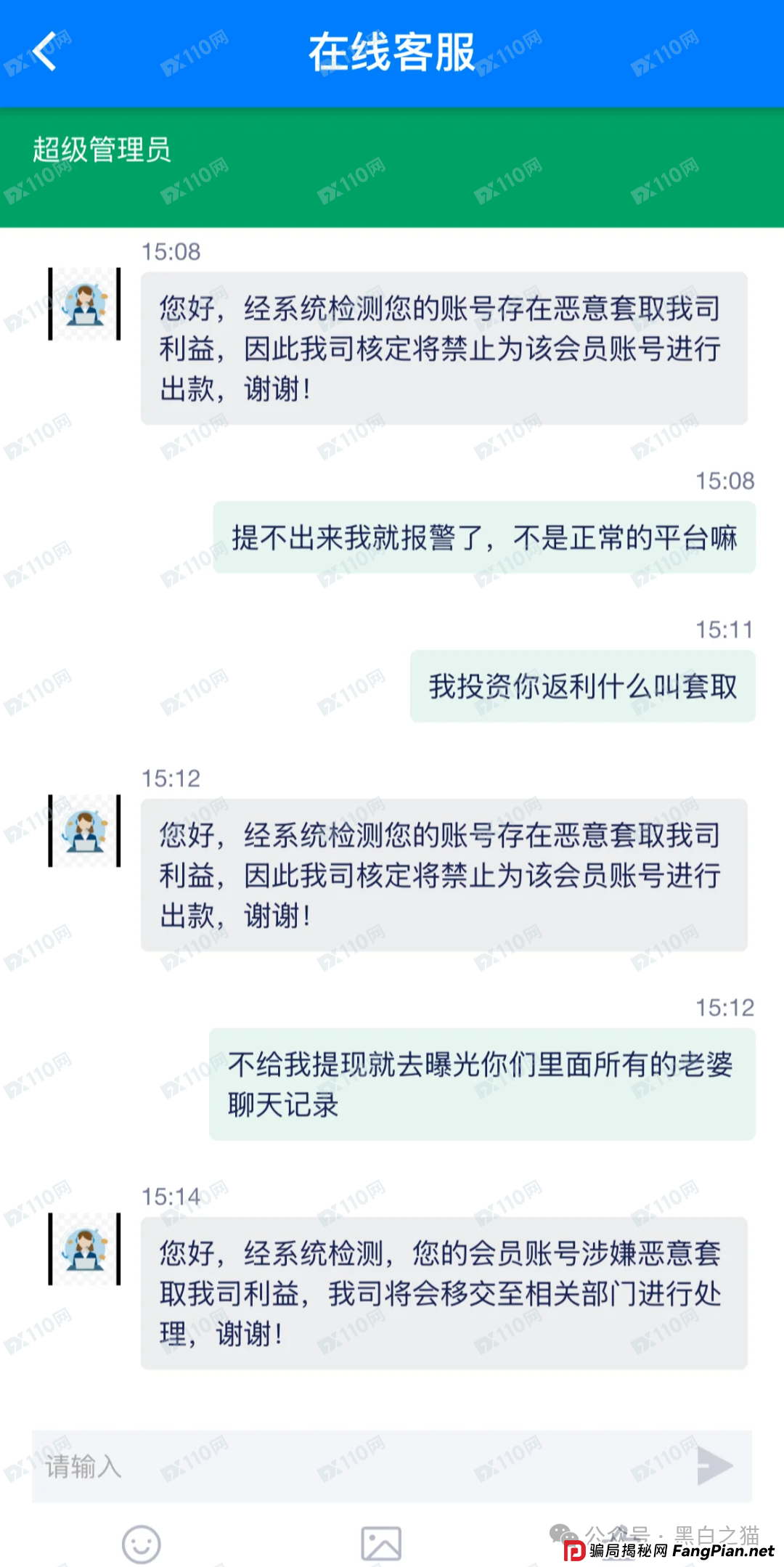Viewport: 784px width, 1567px height.
Task: Go back from the 在线客服 chat
Action: coord(45,52)
